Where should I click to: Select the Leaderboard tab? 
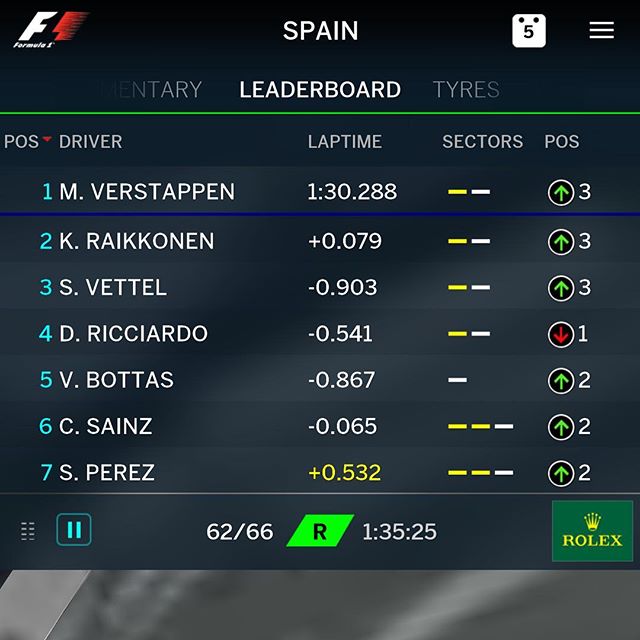click(x=320, y=90)
